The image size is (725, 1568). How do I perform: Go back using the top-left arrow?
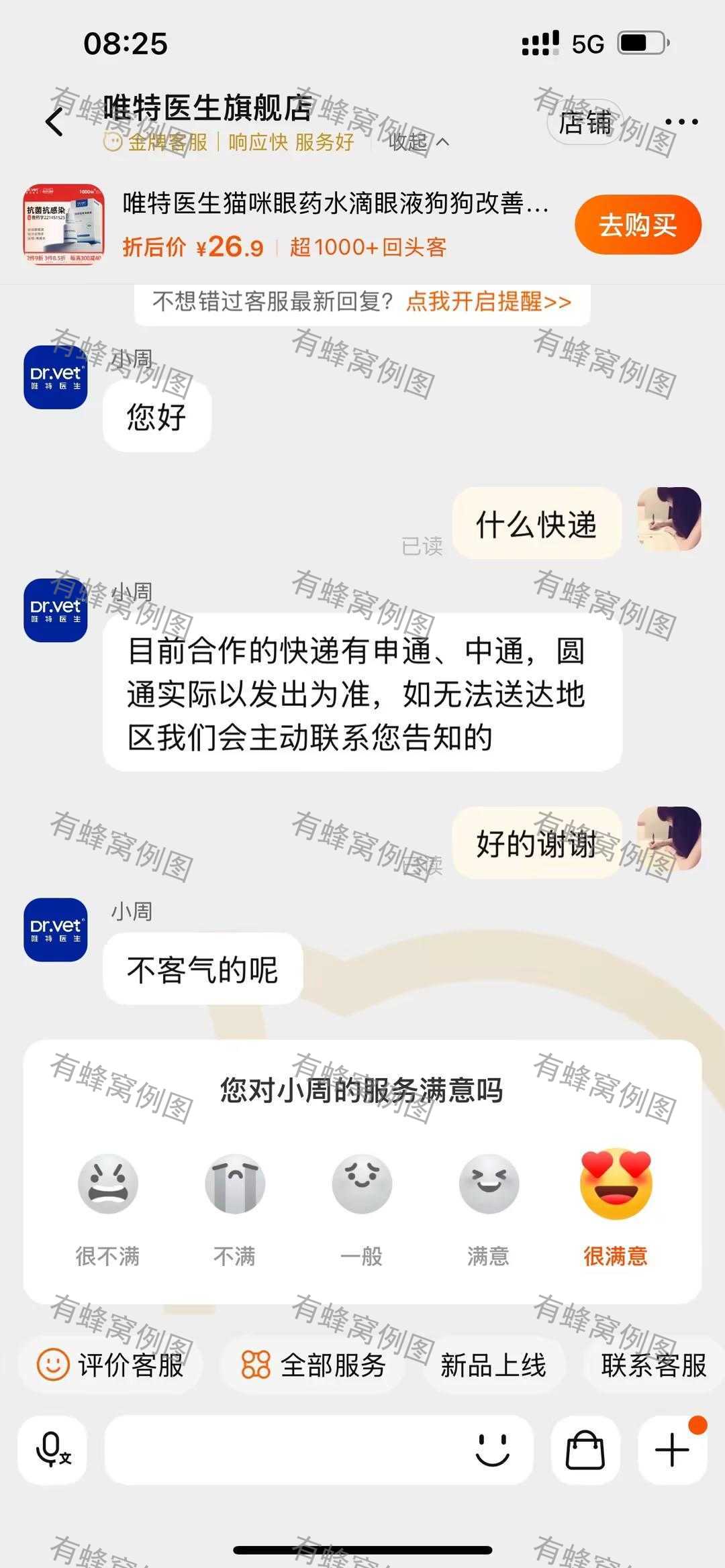55,122
